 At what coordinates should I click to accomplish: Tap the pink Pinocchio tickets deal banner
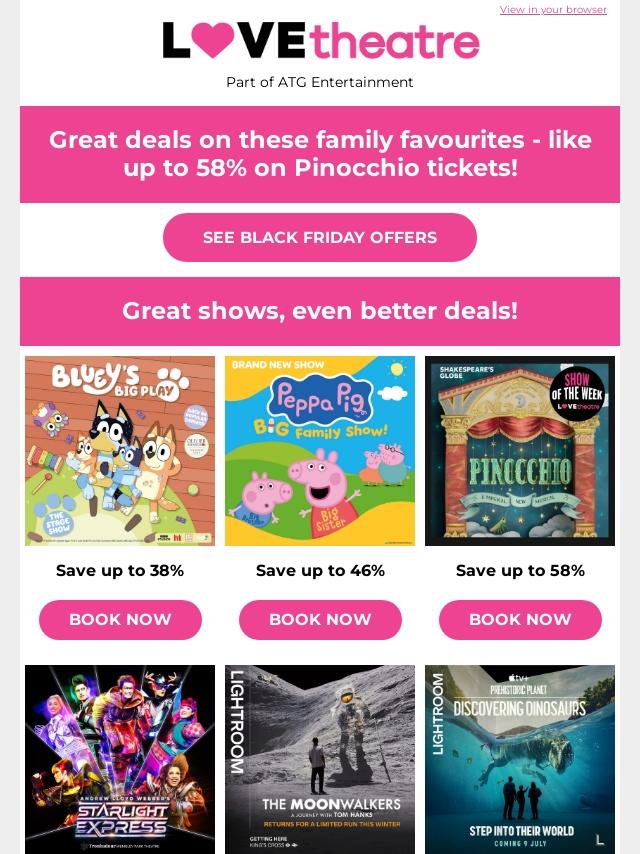pyautogui.click(x=320, y=154)
